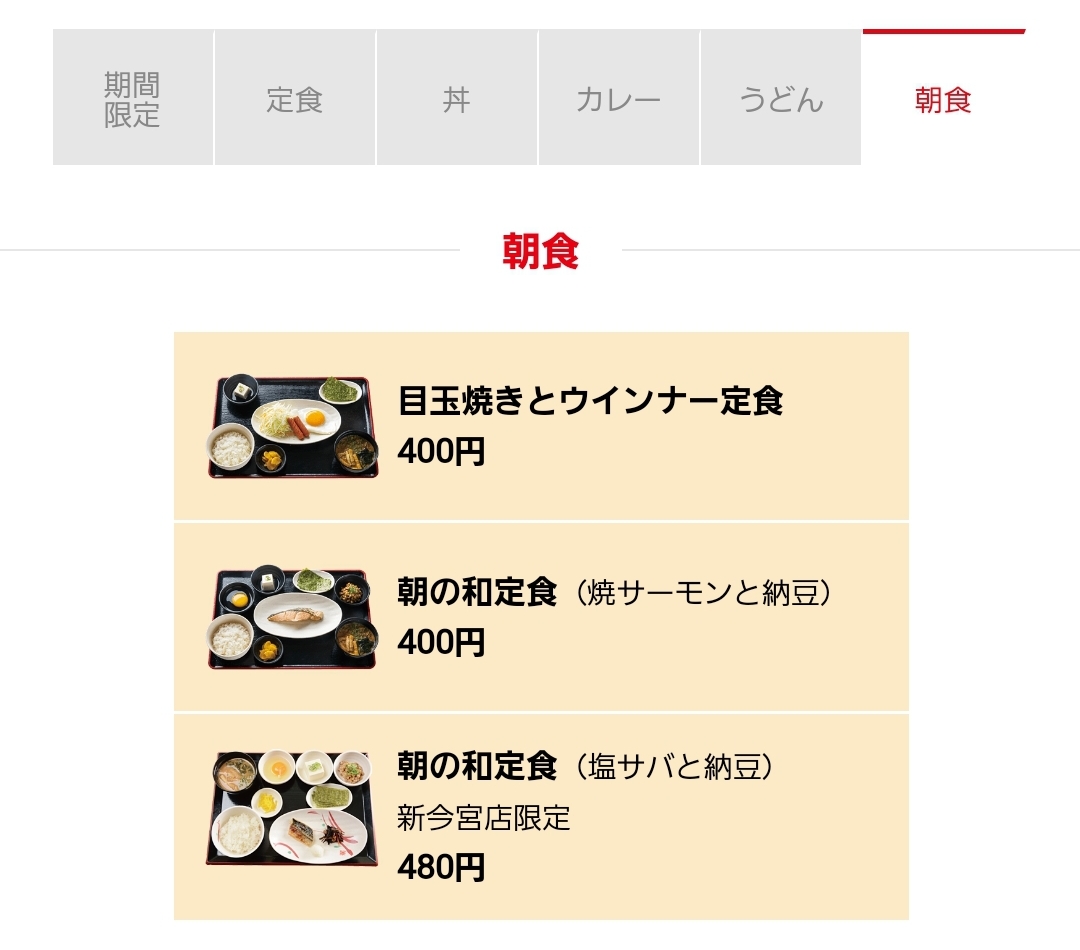Switch to the 期間限定 tab
Screen dimensions: 1080x950
tap(132, 99)
